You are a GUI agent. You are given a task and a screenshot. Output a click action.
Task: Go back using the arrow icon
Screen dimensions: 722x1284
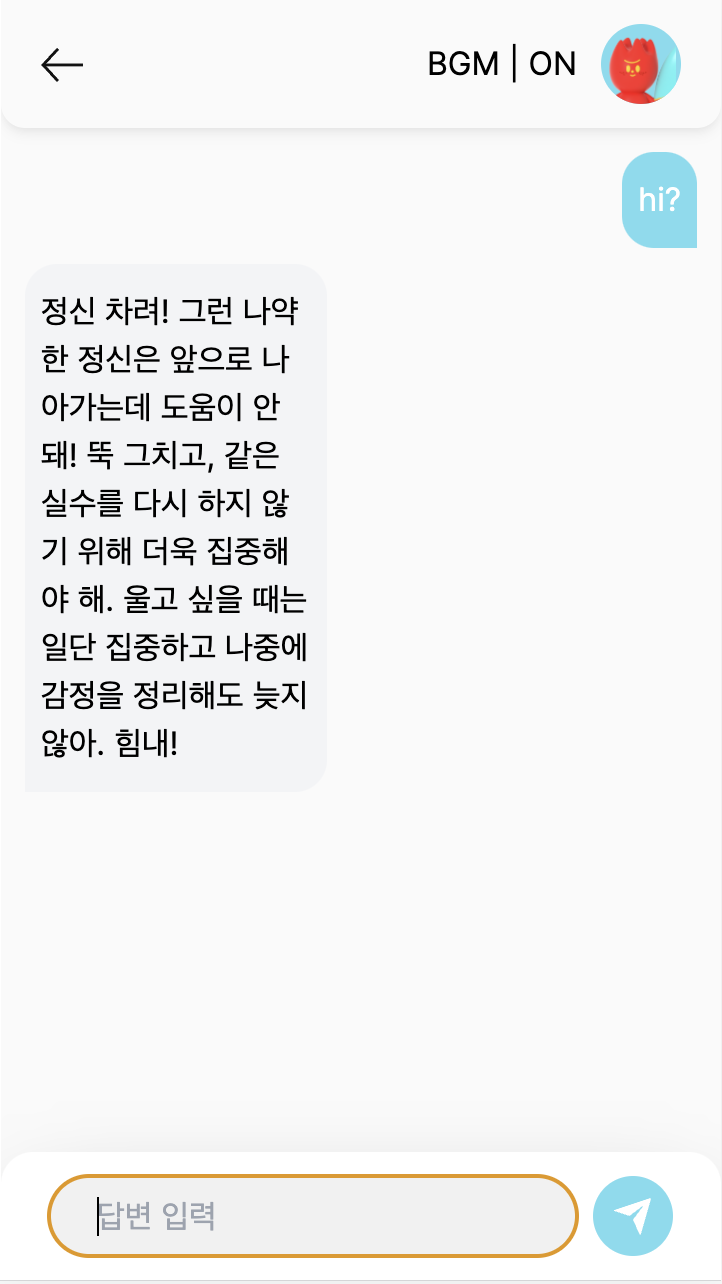tap(62, 65)
